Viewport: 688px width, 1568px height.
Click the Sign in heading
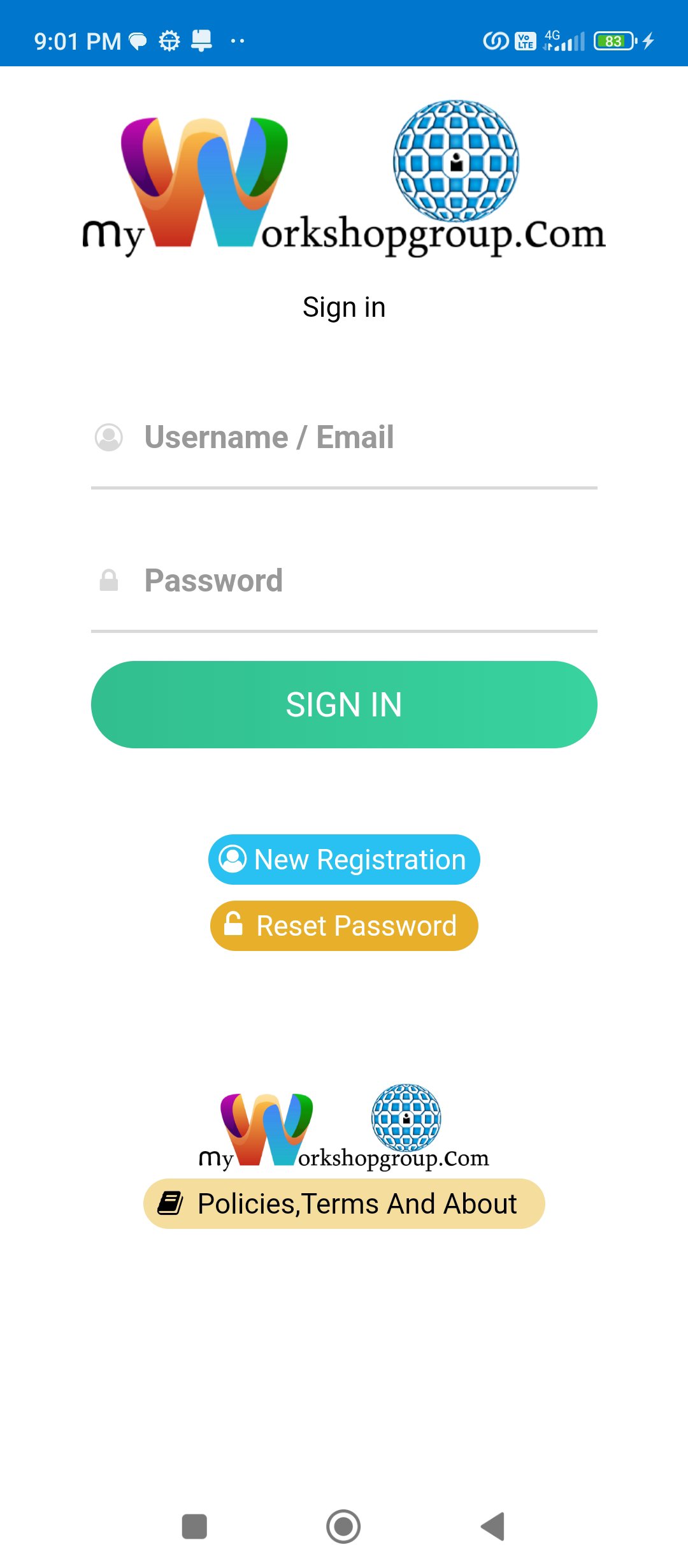(x=344, y=307)
